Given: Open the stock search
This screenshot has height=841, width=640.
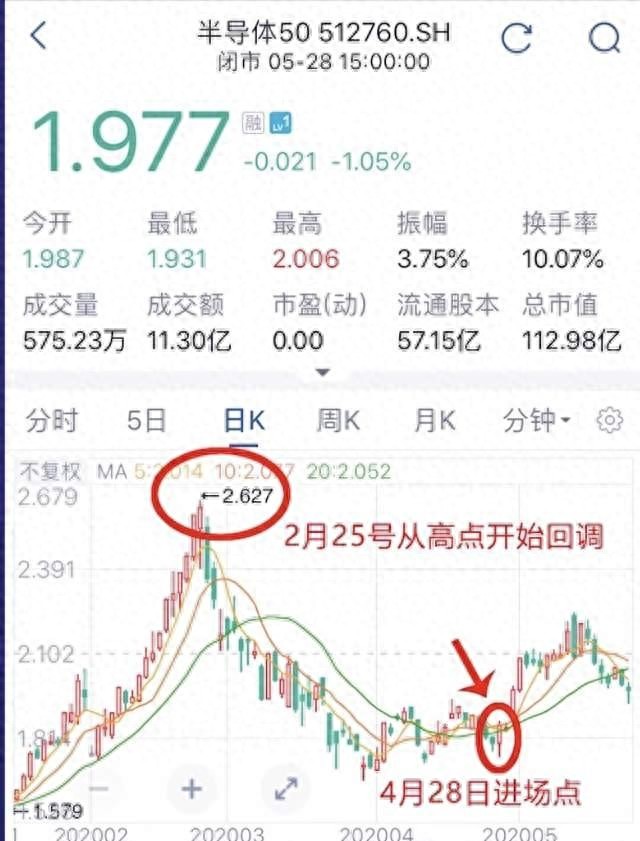Looking at the screenshot, I should [x=604, y=39].
